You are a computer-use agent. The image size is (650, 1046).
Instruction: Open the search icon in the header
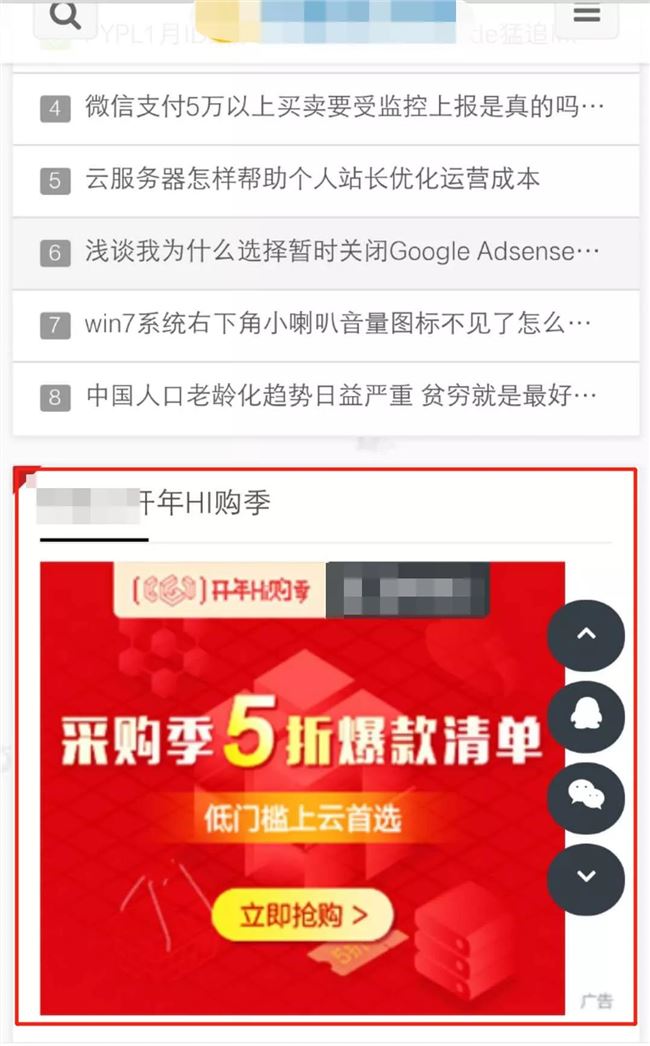(65, 16)
